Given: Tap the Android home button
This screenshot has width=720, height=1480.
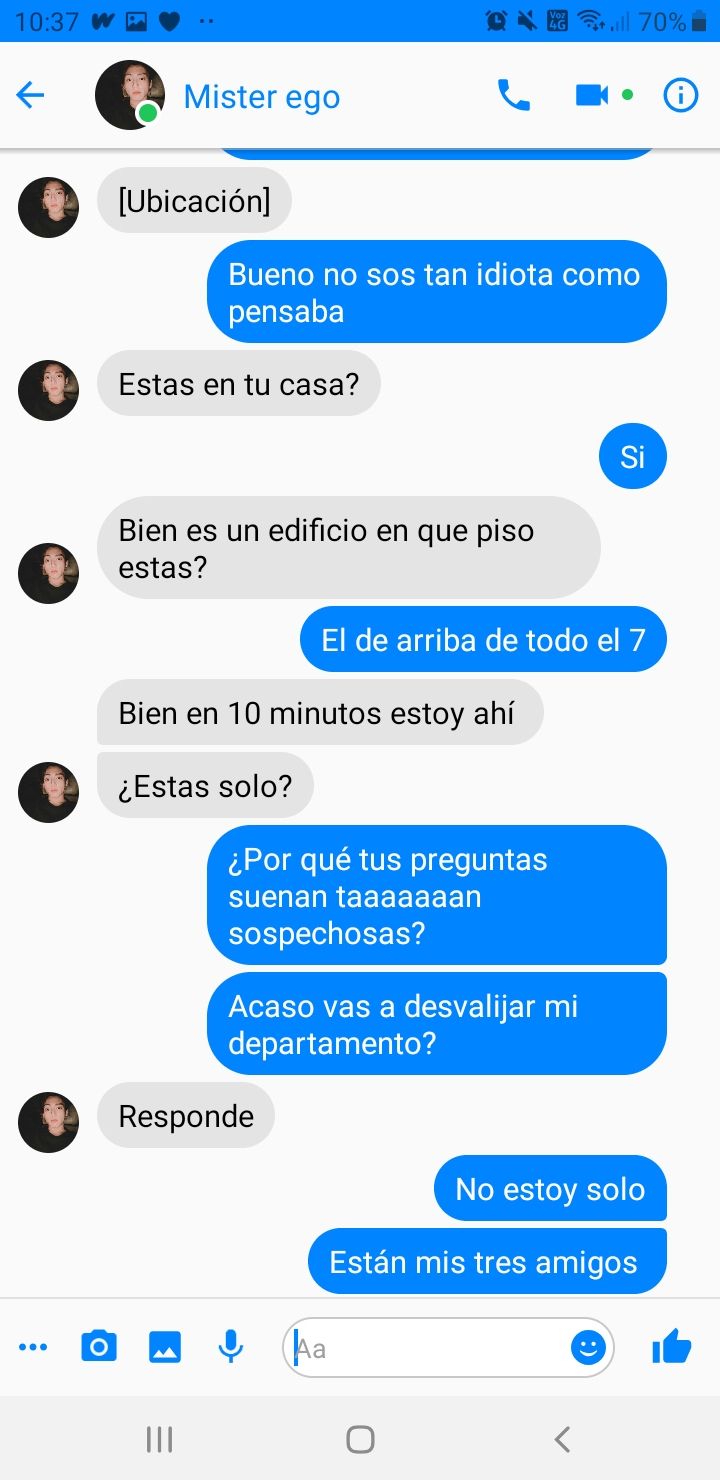Looking at the screenshot, I should [360, 1439].
